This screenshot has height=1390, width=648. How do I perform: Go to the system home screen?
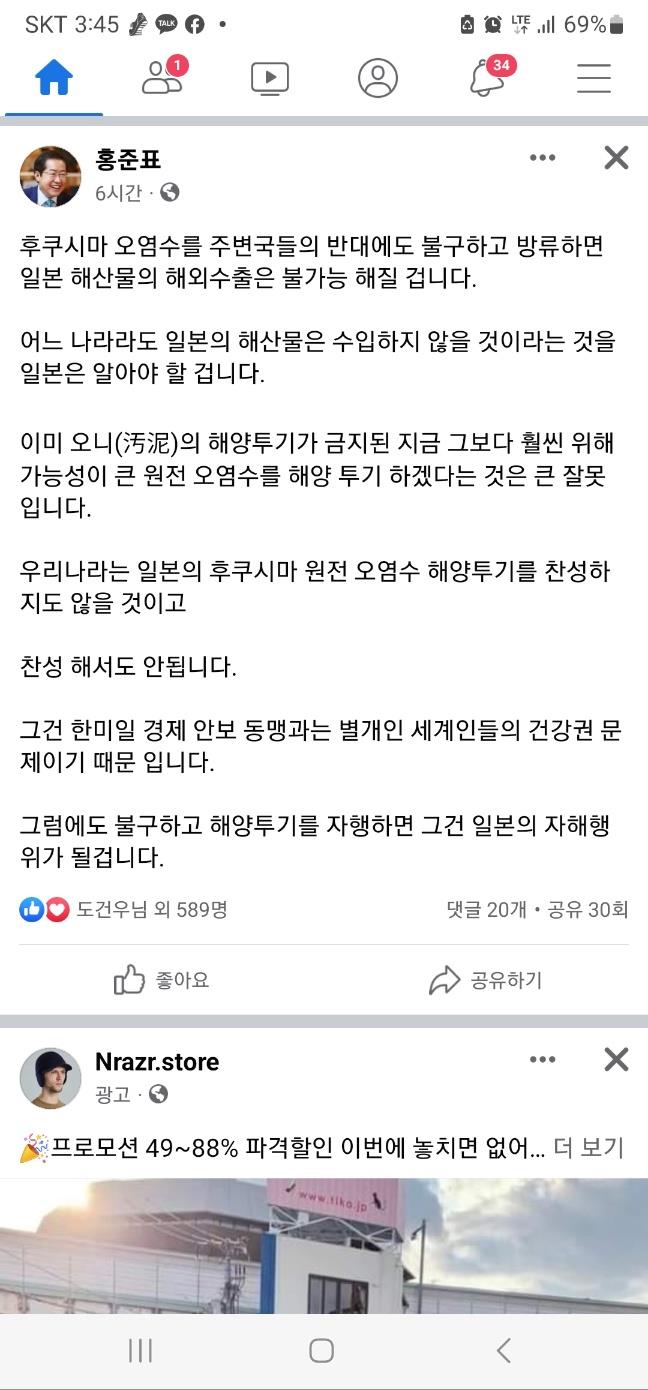click(x=321, y=1351)
